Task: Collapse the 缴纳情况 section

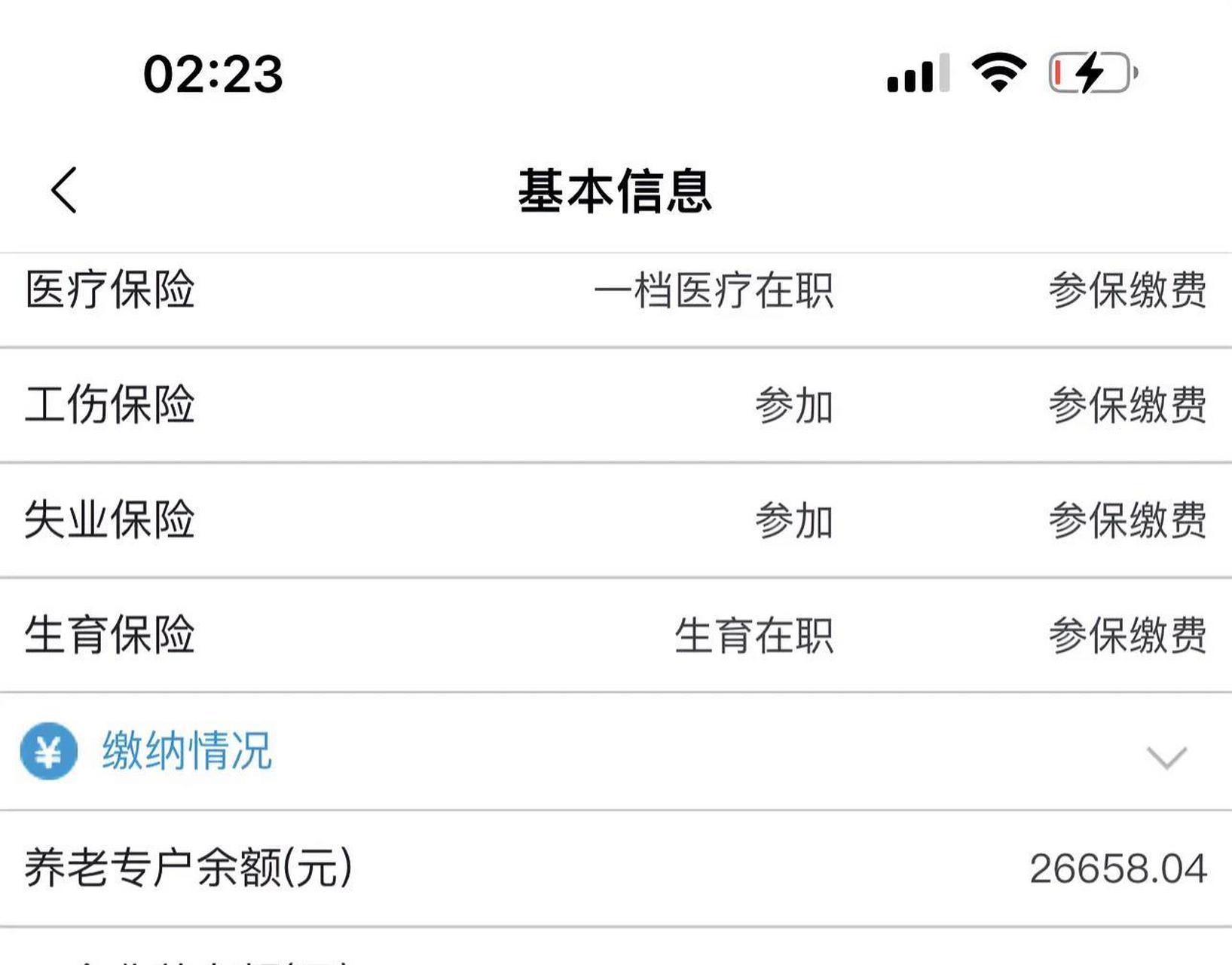Action: click(1166, 756)
